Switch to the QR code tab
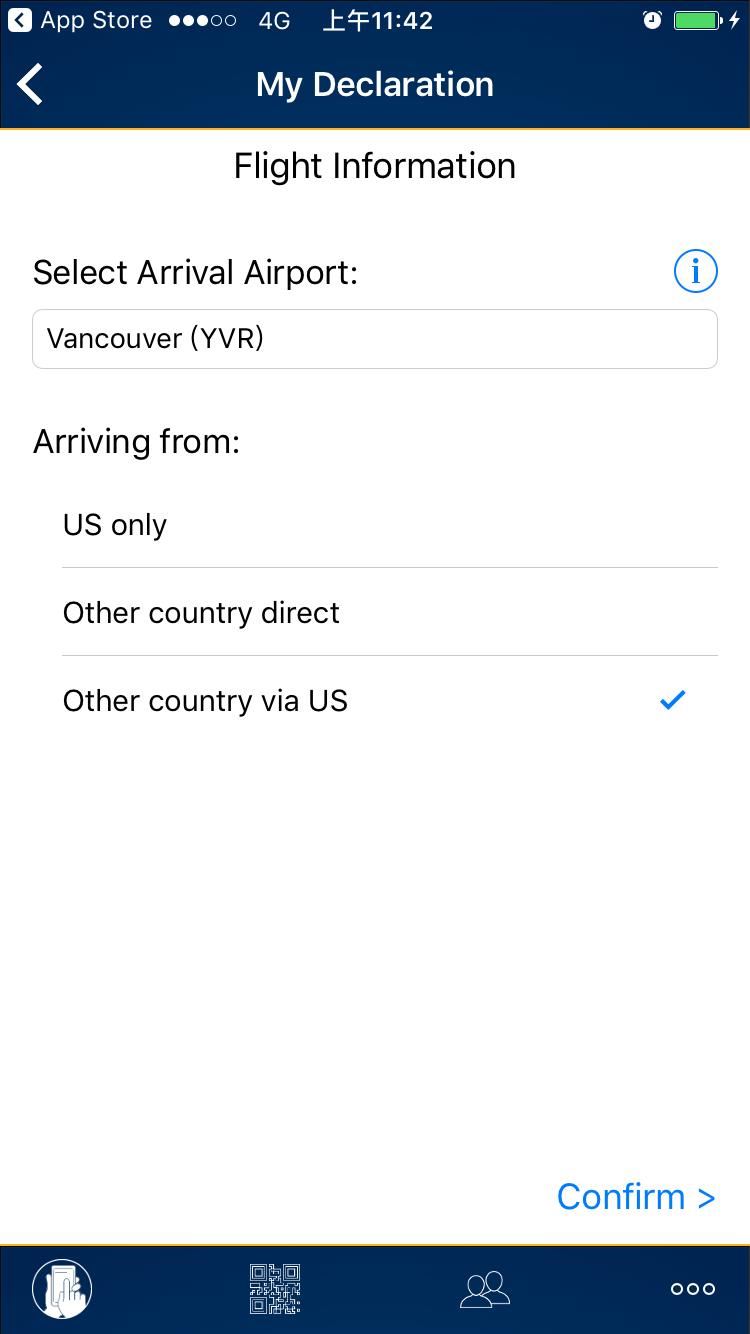The height and width of the screenshot is (1334, 750). click(x=275, y=1289)
